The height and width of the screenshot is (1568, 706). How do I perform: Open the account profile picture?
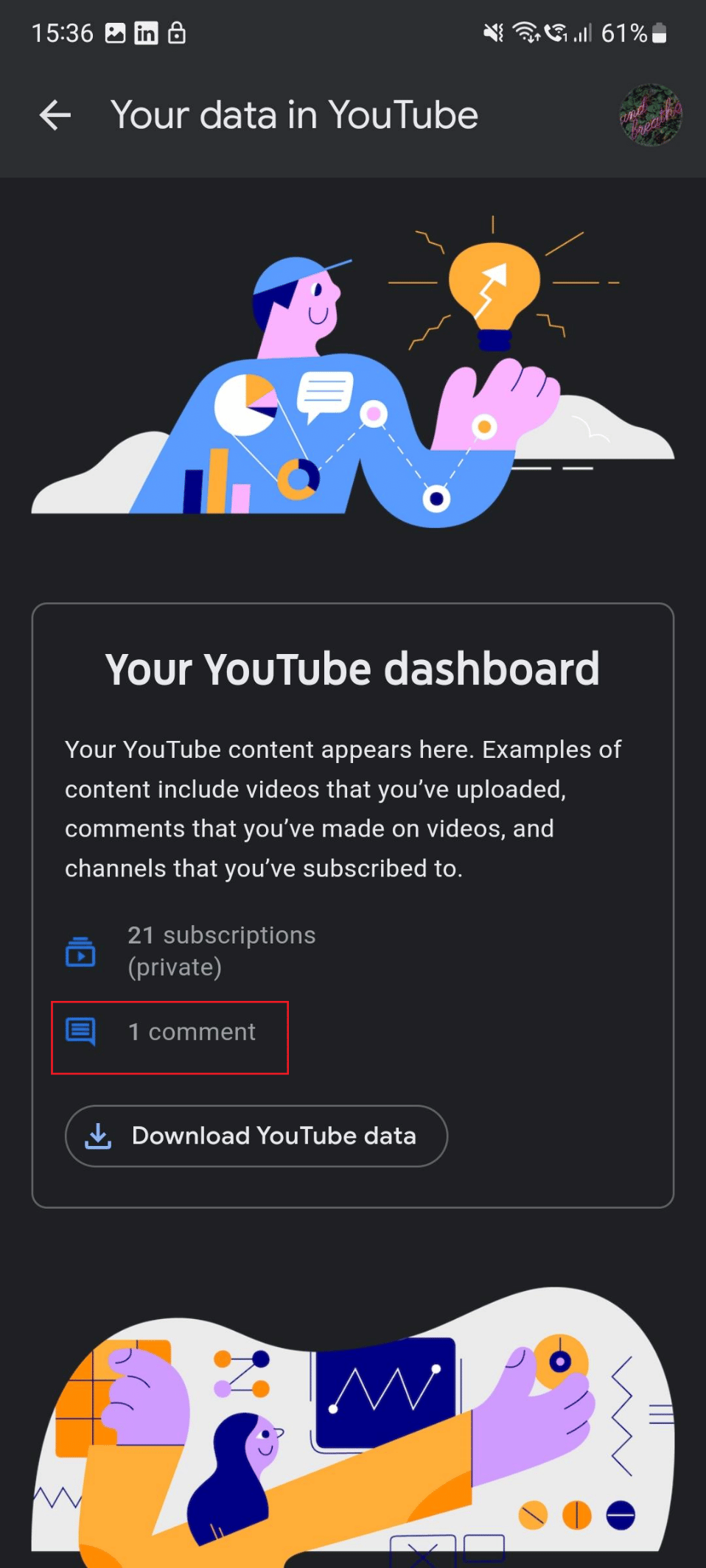(x=650, y=116)
